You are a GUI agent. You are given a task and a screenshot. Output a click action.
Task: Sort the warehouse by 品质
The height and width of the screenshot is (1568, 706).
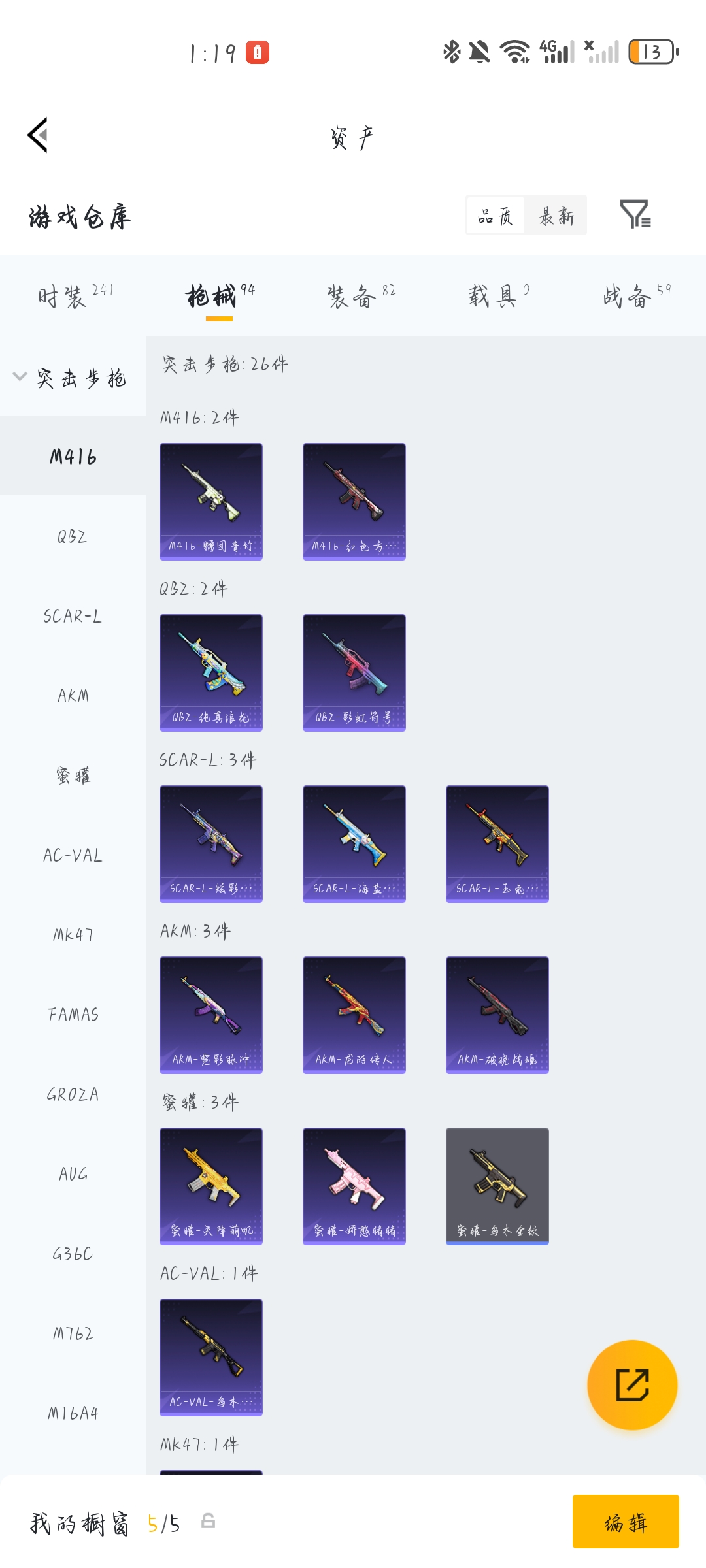tap(496, 216)
